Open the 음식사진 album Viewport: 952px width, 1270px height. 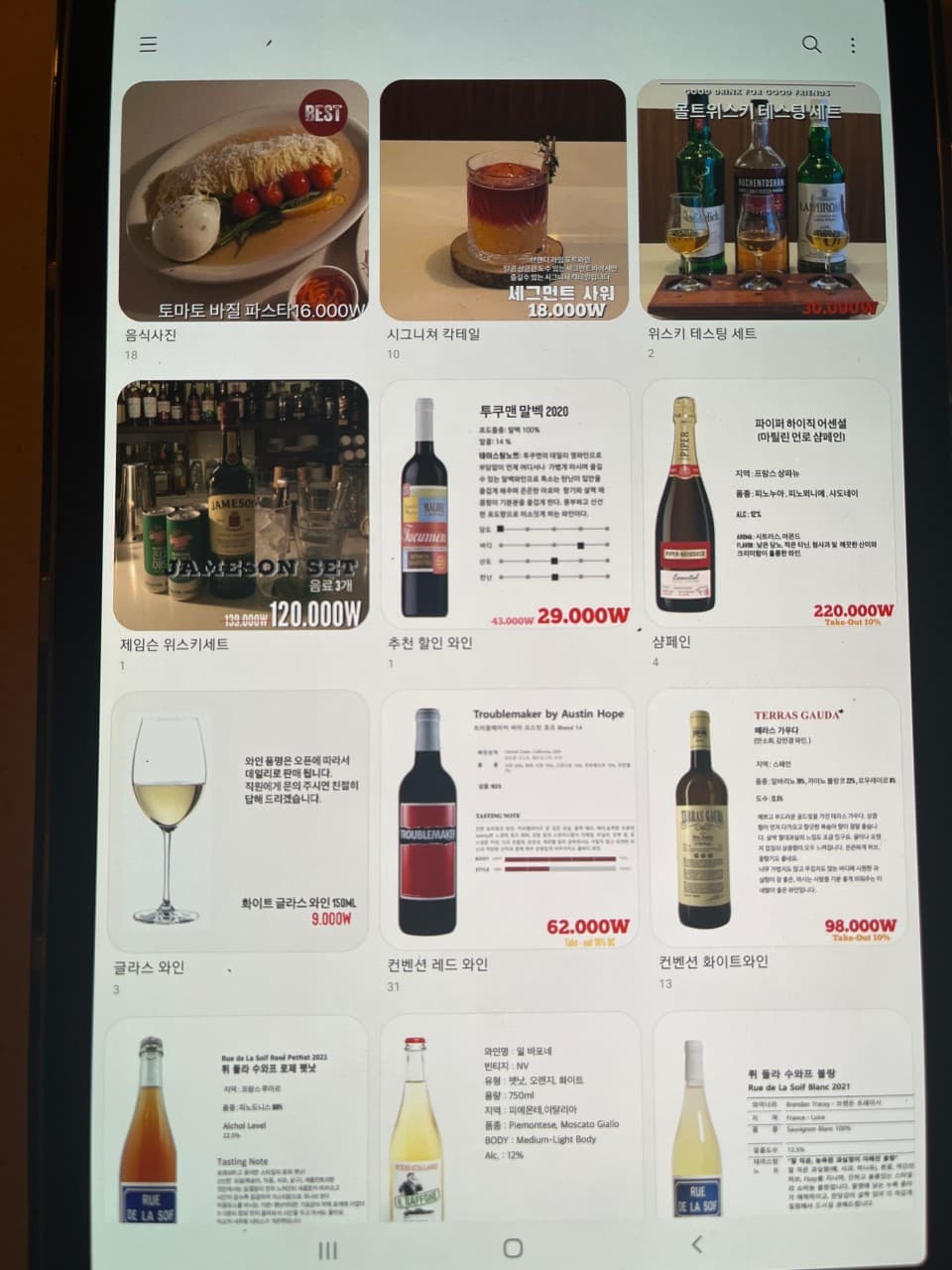(x=244, y=201)
